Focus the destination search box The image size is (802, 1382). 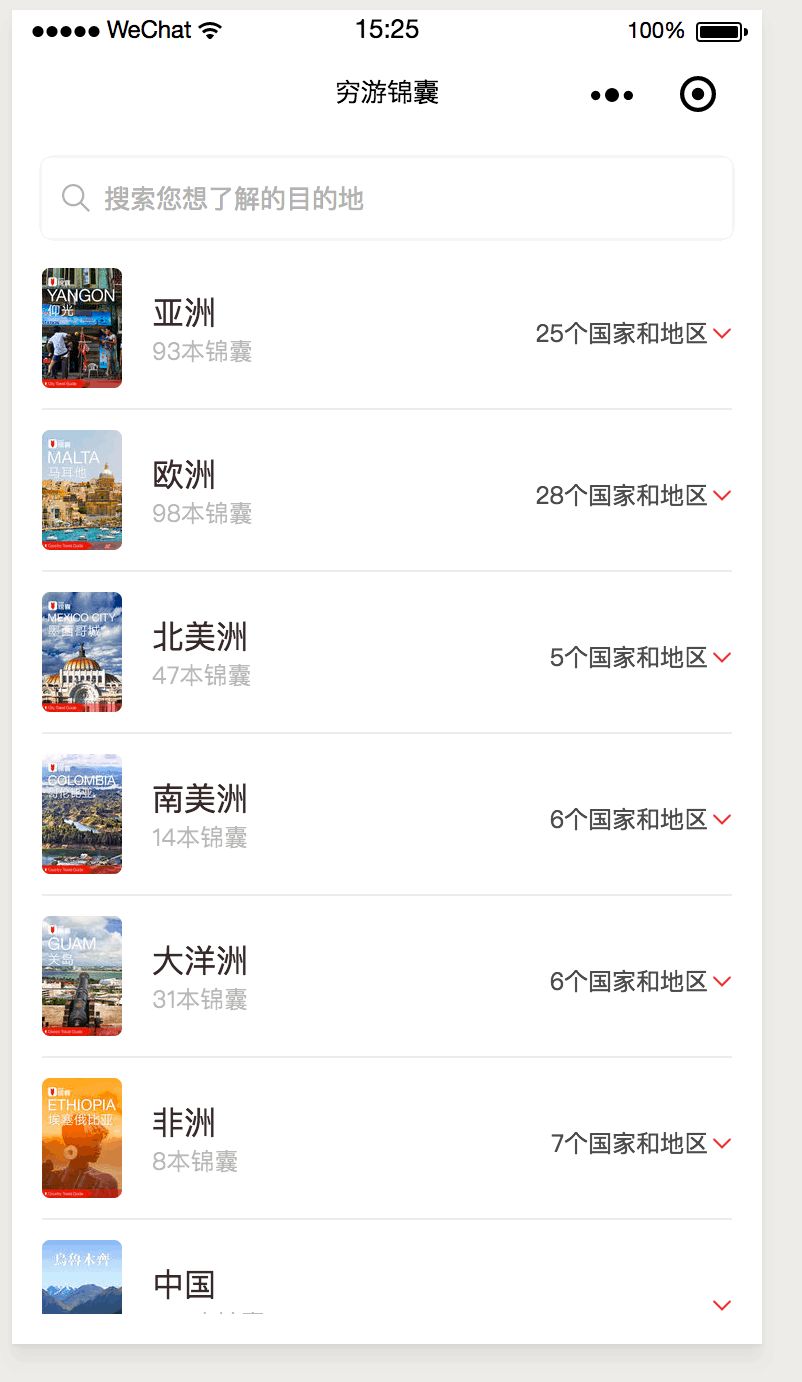click(386, 198)
